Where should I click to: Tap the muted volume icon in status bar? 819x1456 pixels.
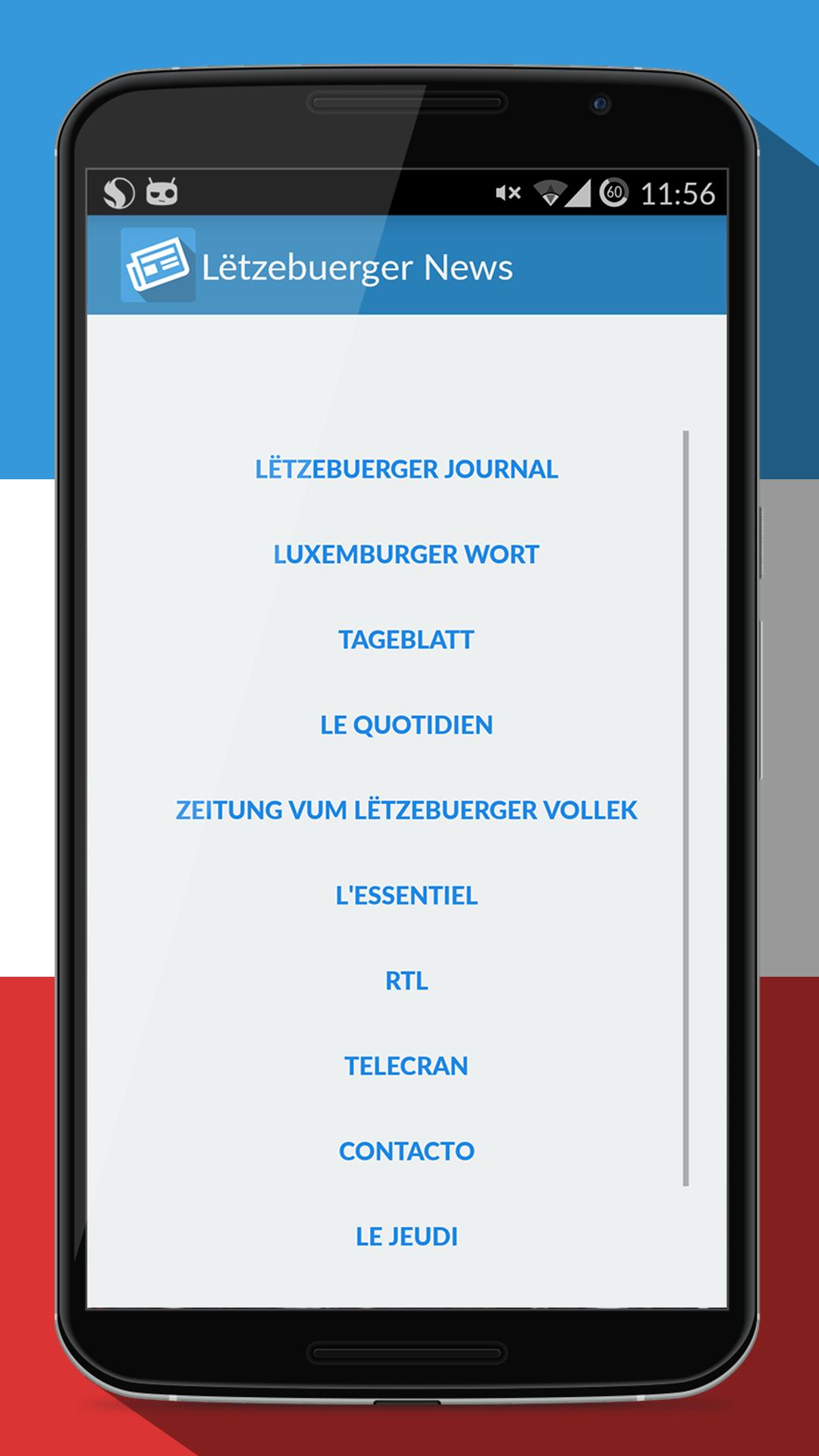point(507,195)
